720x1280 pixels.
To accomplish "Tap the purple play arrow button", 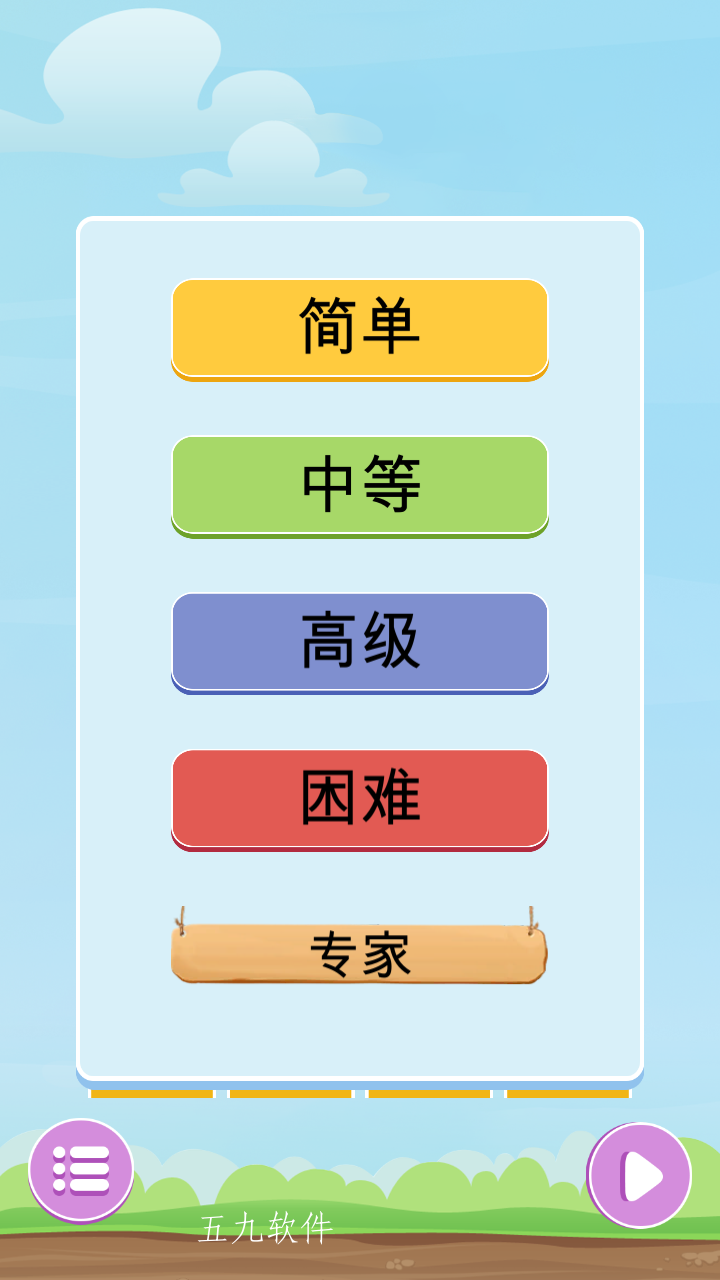I will (639, 1175).
